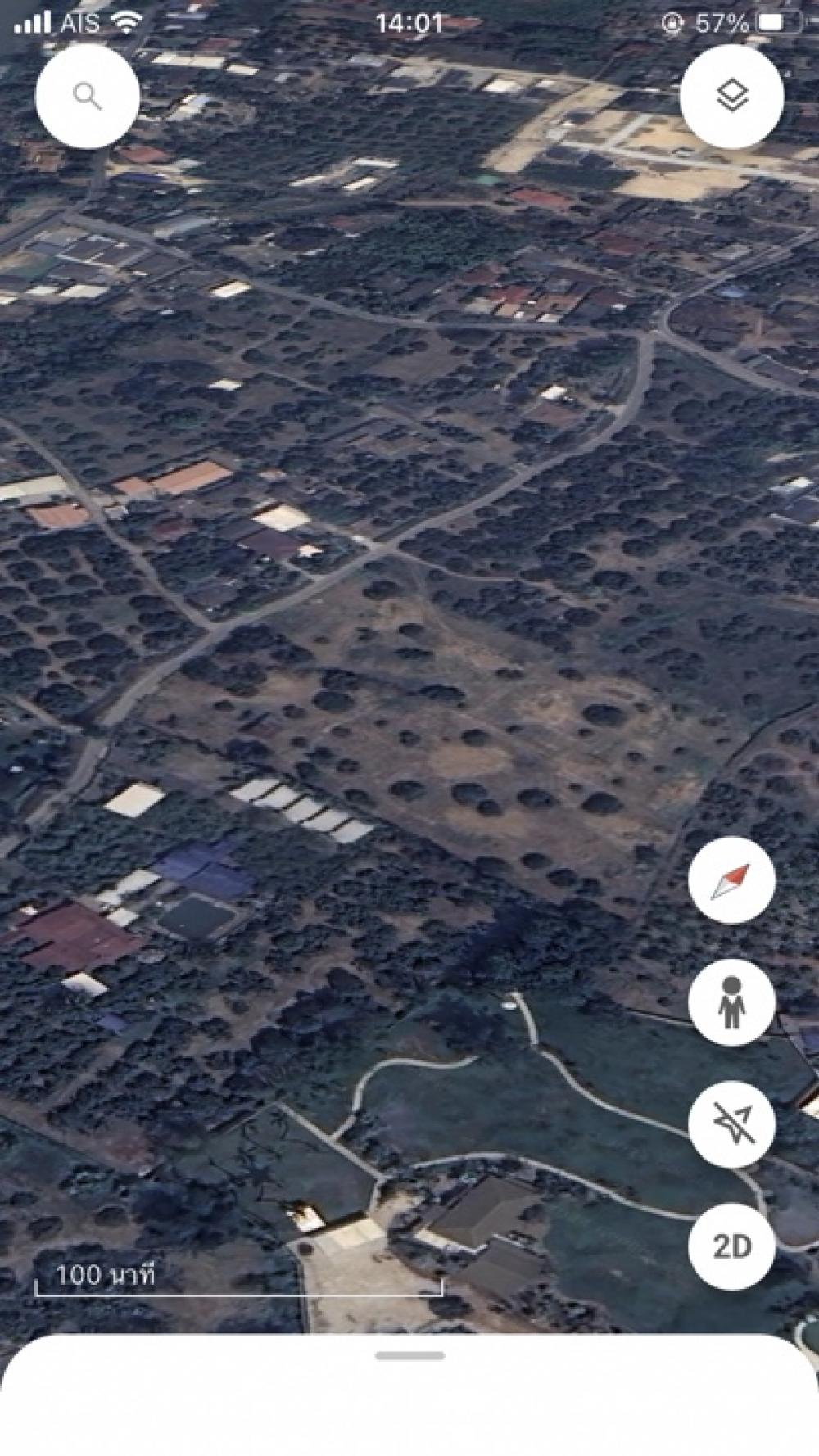Tap the location tracking button

(x=731, y=1124)
